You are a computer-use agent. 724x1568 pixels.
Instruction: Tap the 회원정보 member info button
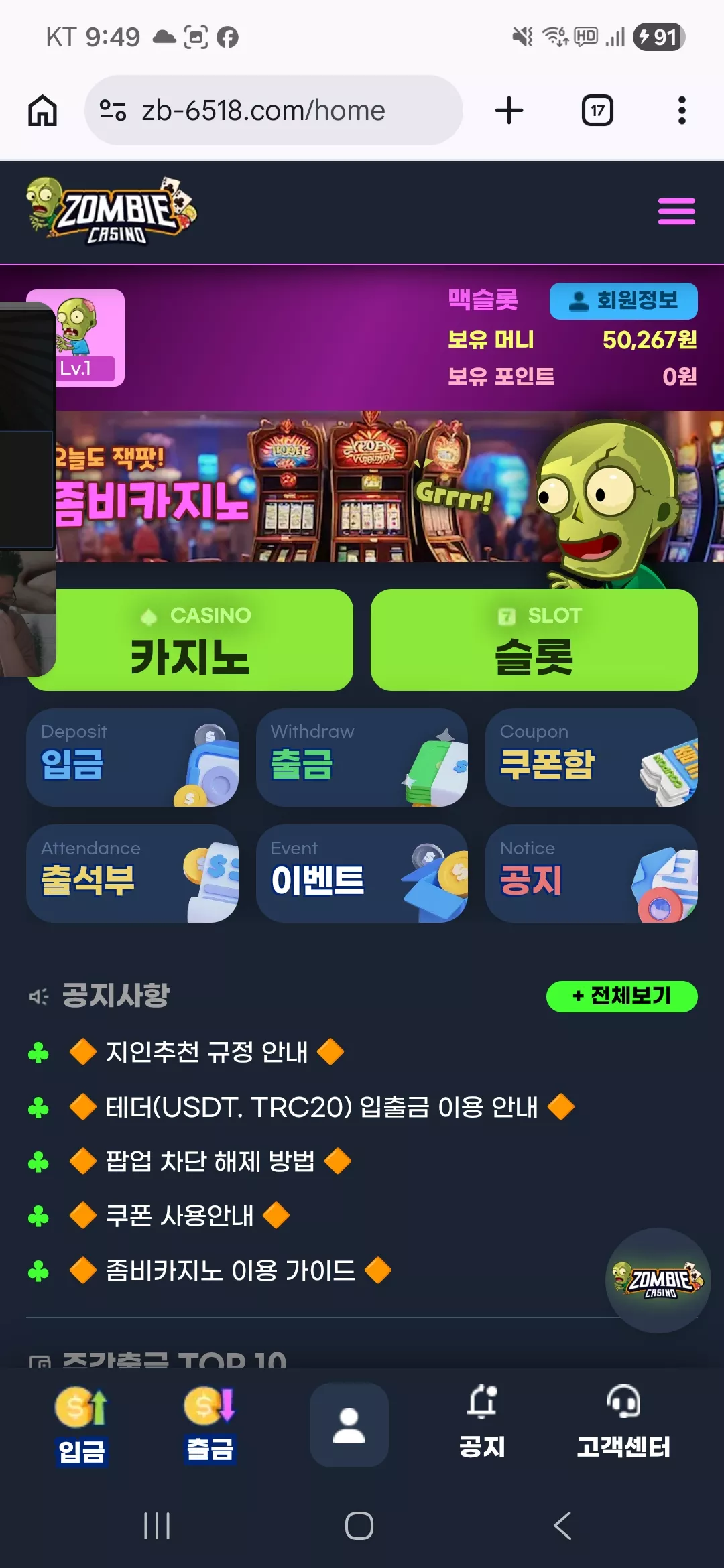(623, 301)
